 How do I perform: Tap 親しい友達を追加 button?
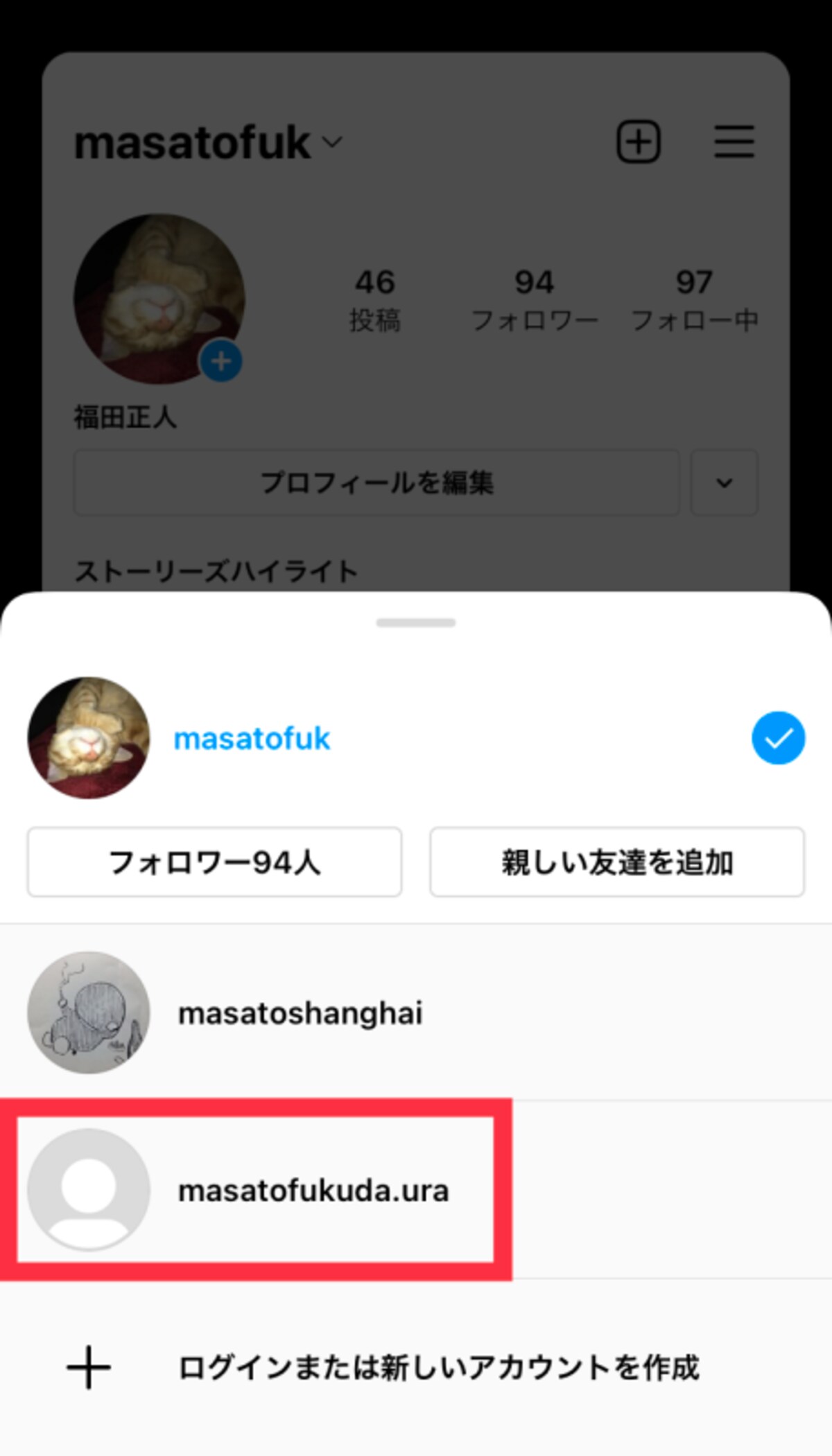(x=617, y=862)
